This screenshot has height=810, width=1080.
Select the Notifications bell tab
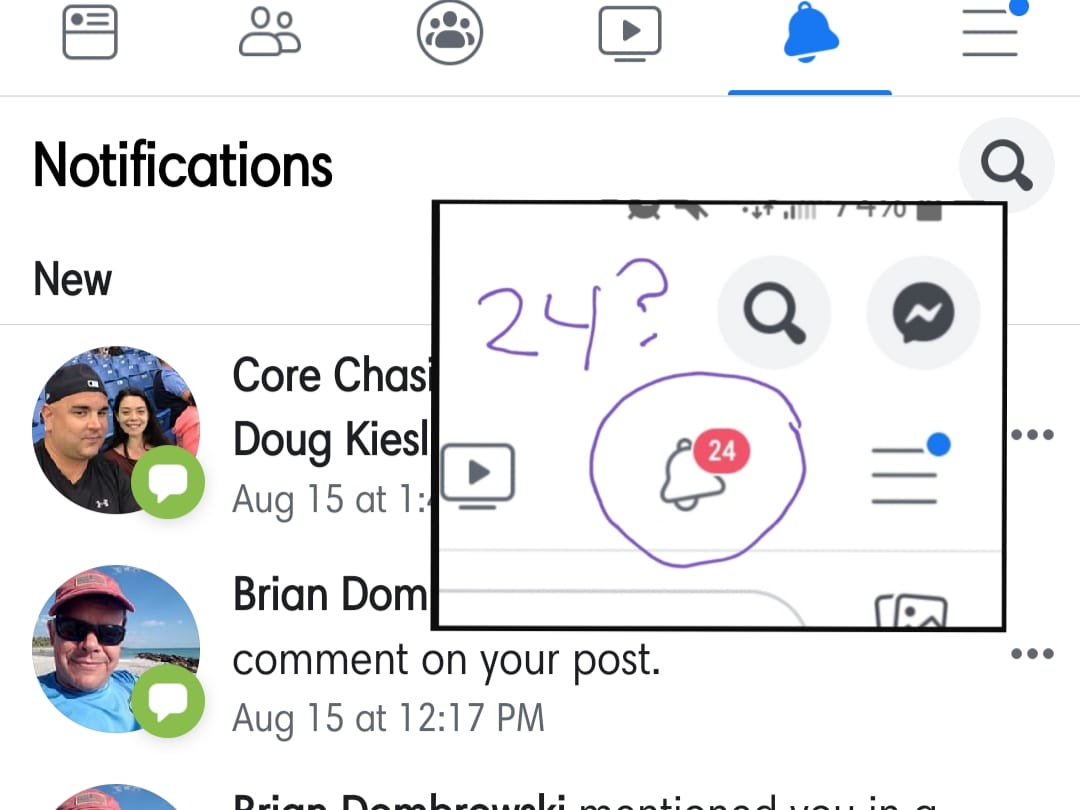coord(810,32)
